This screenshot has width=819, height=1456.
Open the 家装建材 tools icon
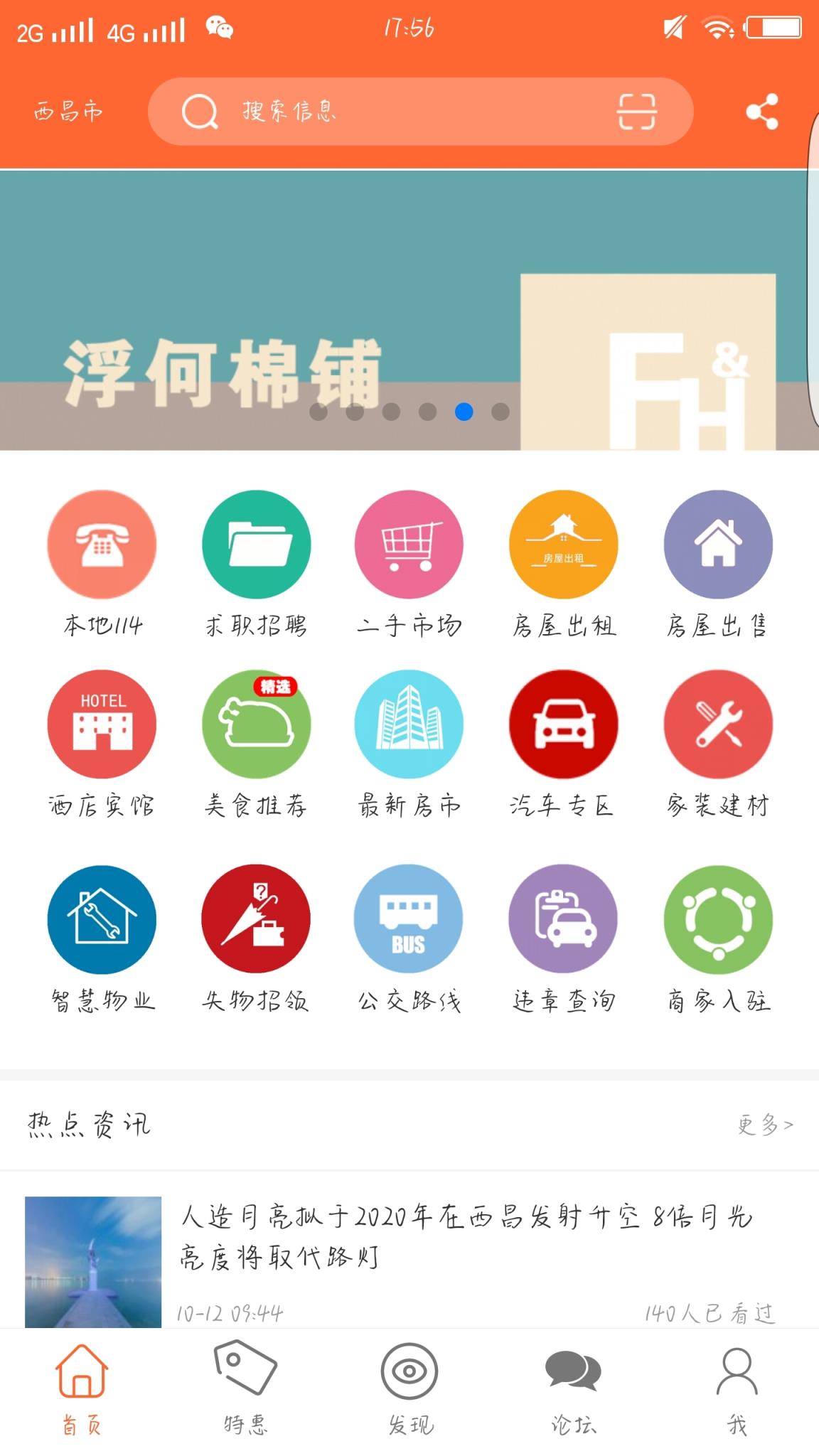pos(717,723)
